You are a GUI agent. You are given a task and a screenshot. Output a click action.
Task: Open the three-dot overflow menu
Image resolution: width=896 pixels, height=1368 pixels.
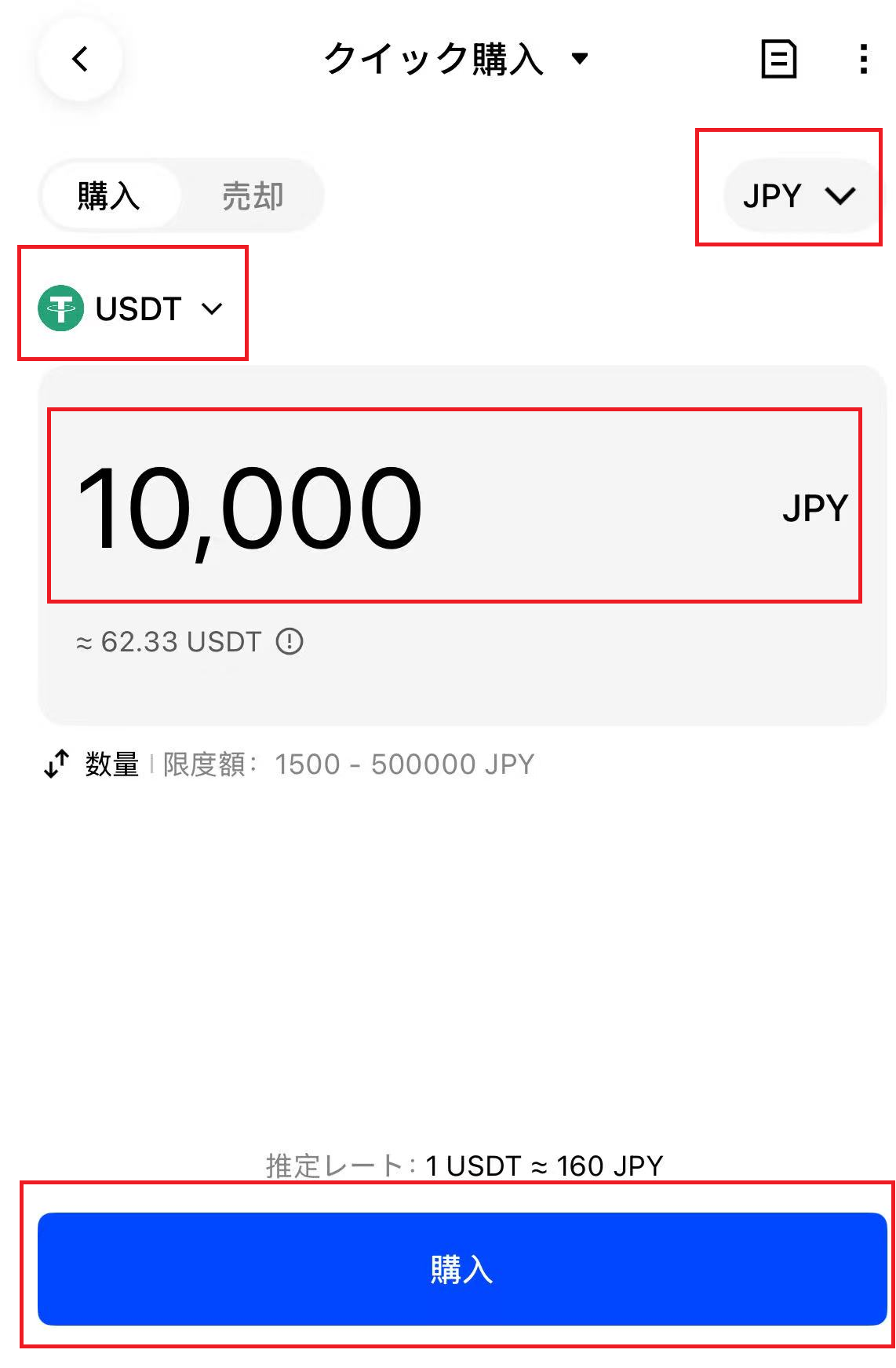(x=863, y=59)
